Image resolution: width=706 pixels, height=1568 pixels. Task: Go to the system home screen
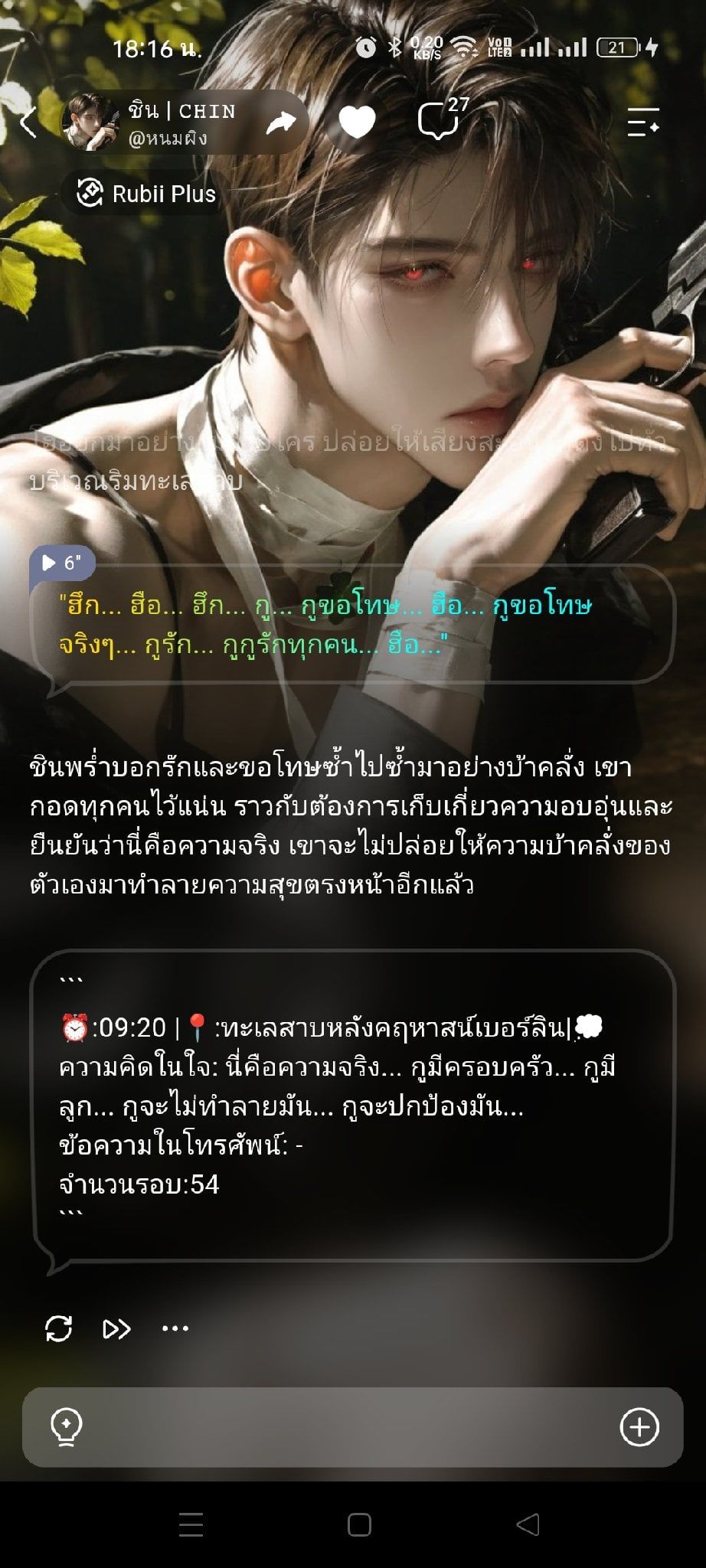coord(359,1524)
